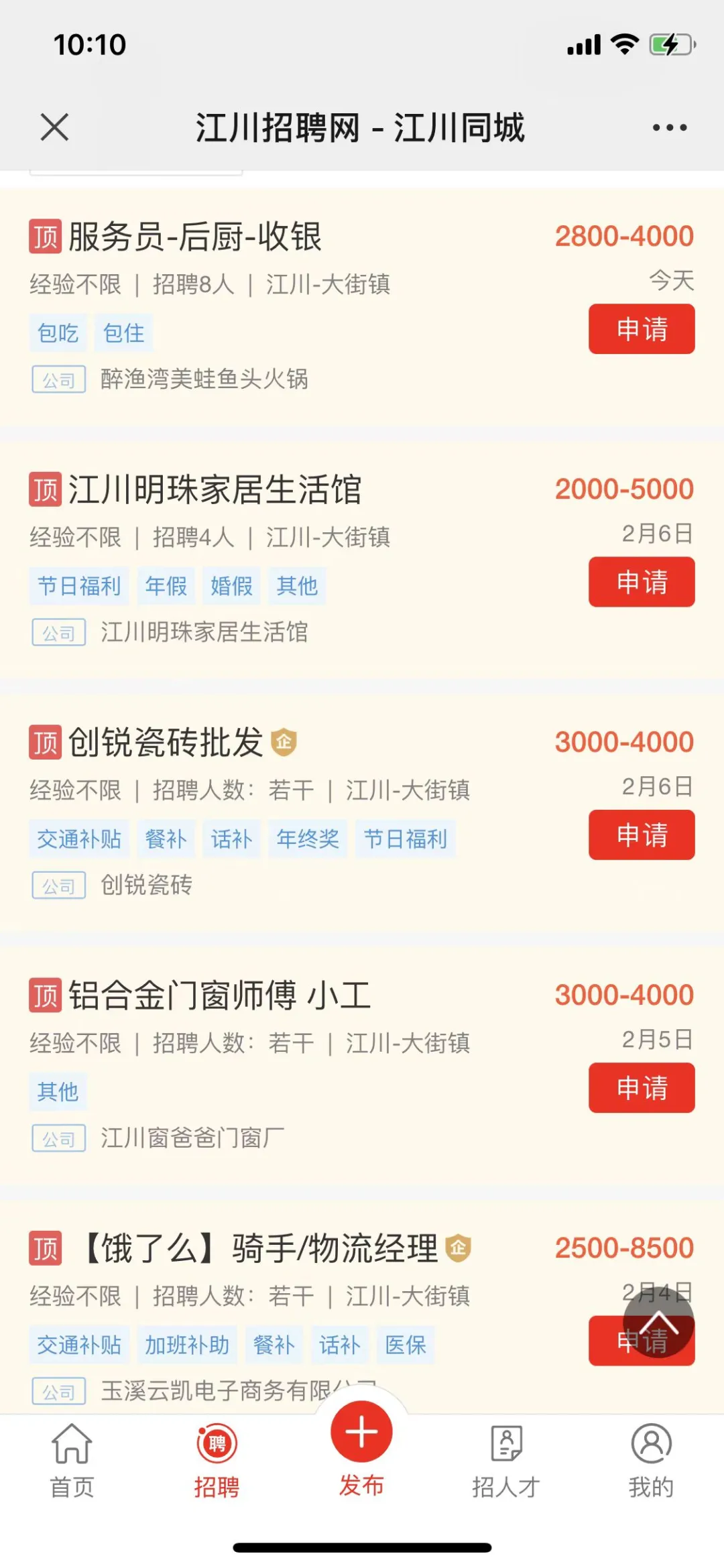Switch to the 首页 tab
The width and height of the screenshot is (724, 1568).
coord(72,1461)
